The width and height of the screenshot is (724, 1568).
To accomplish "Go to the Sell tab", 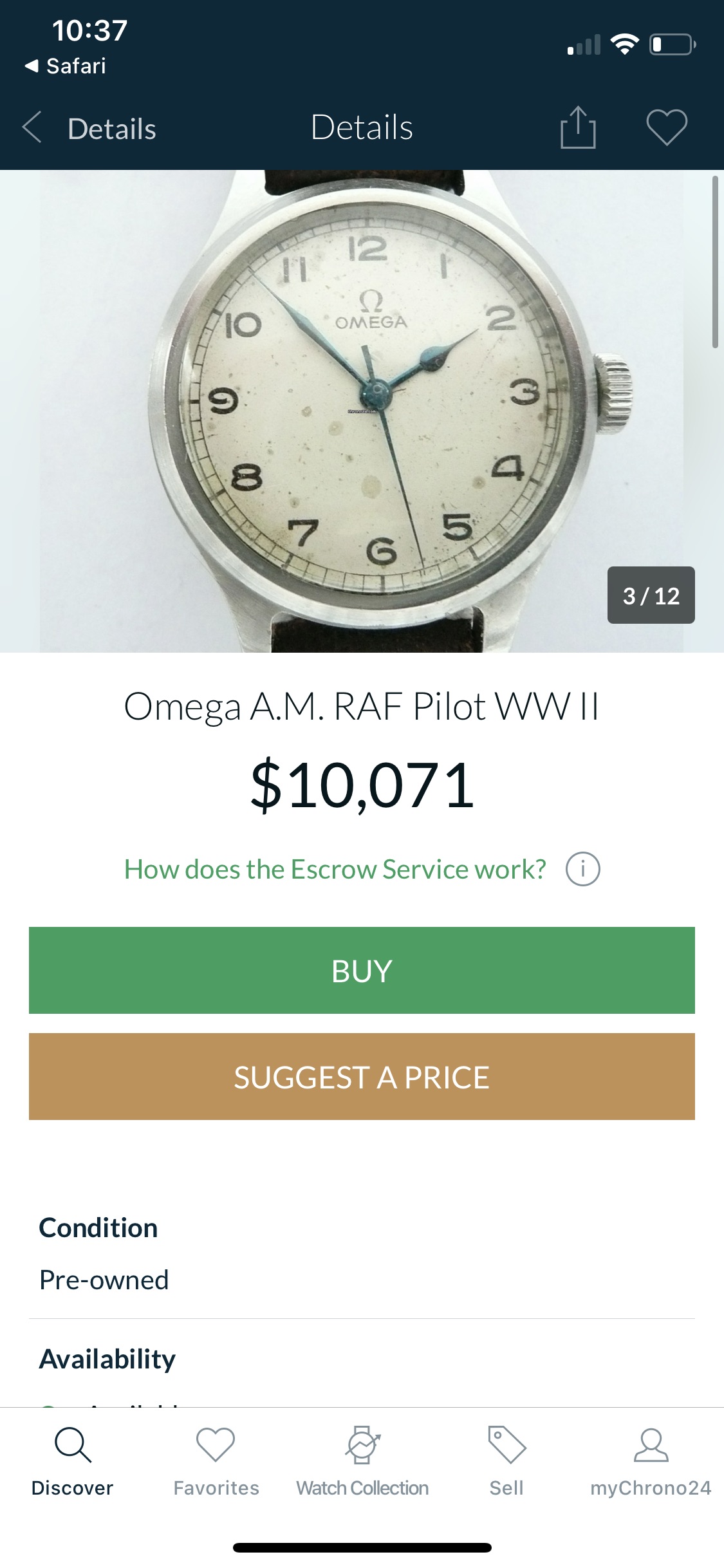I will [506, 1462].
